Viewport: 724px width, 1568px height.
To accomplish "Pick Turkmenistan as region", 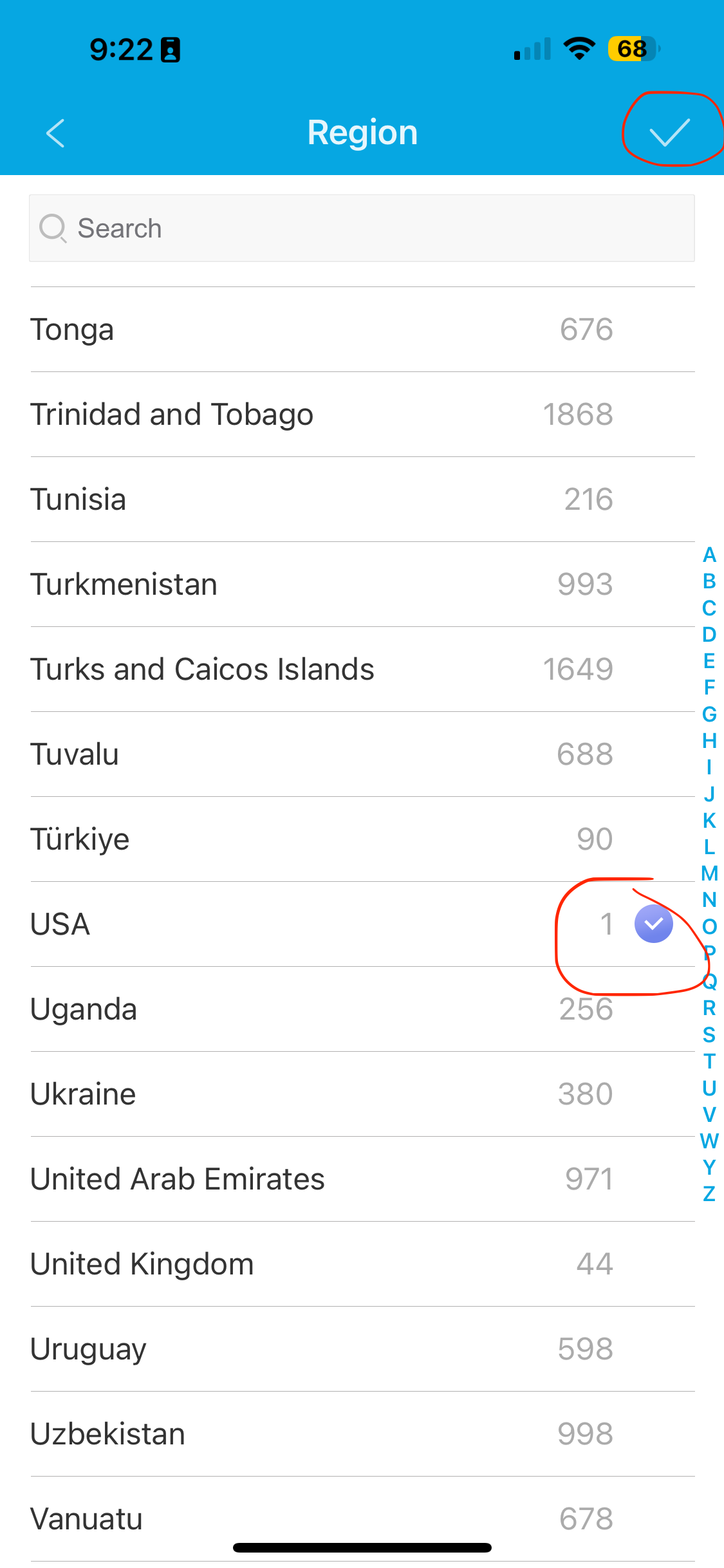I will pos(322,584).
